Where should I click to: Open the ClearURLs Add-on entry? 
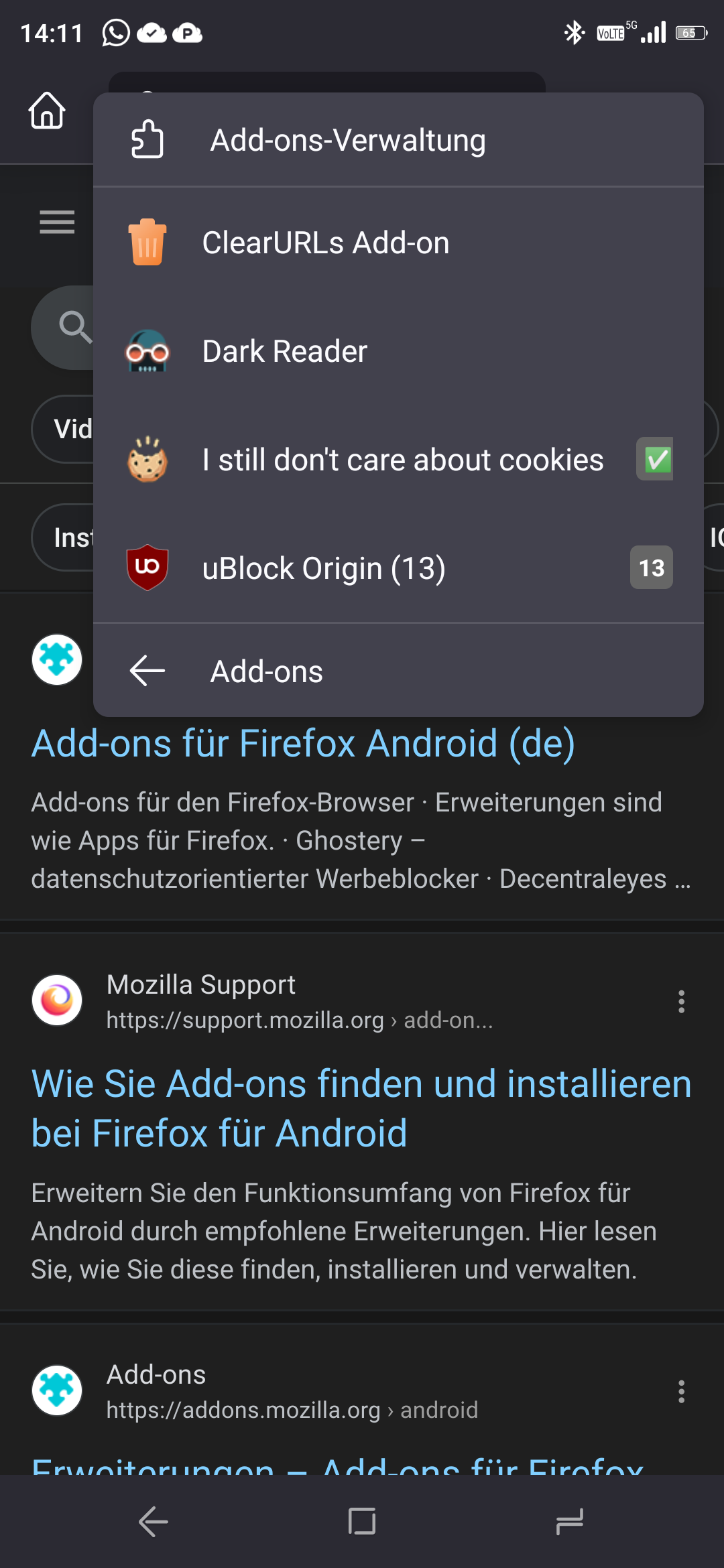click(326, 243)
